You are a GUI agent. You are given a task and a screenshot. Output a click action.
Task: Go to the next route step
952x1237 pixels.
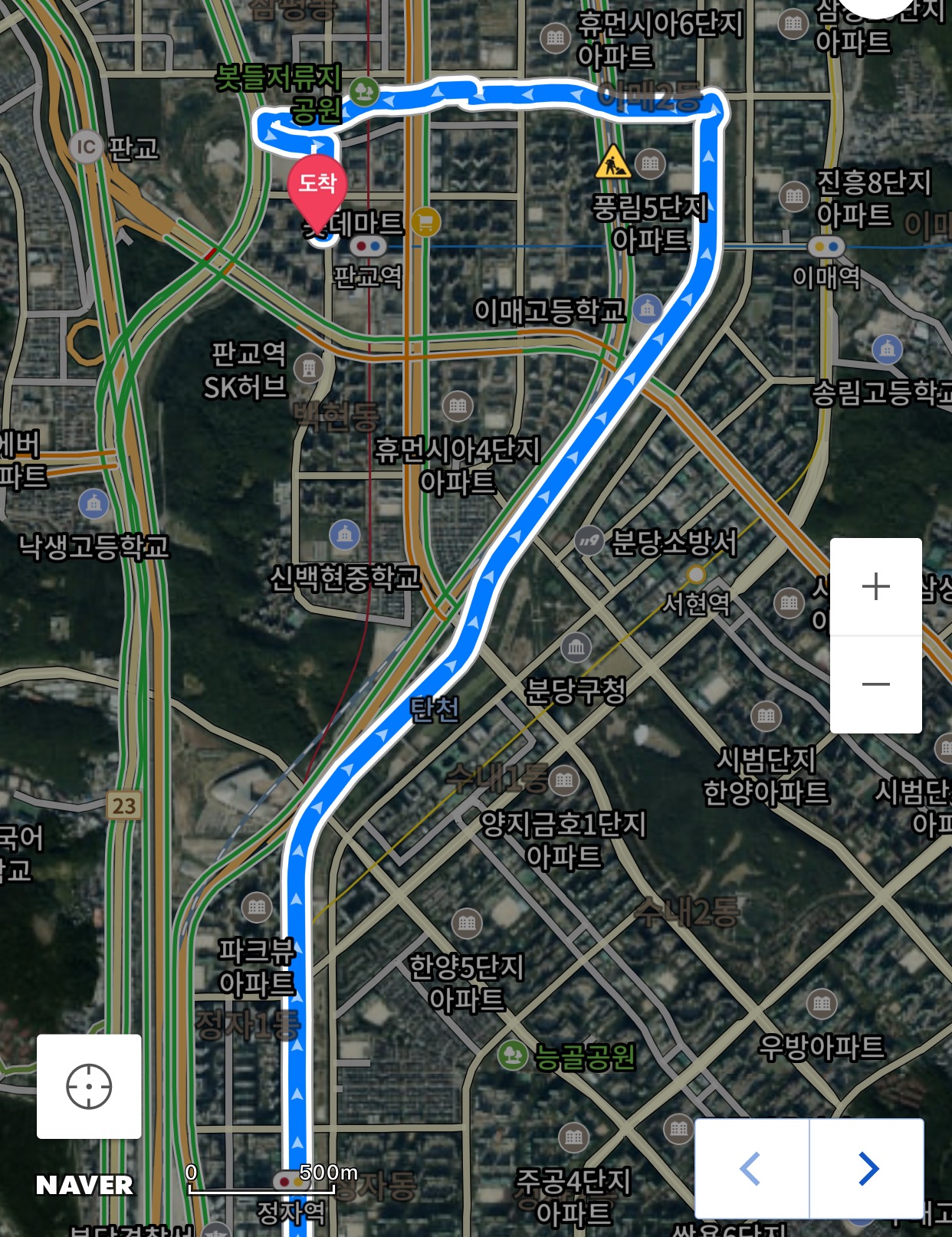[867, 1168]
